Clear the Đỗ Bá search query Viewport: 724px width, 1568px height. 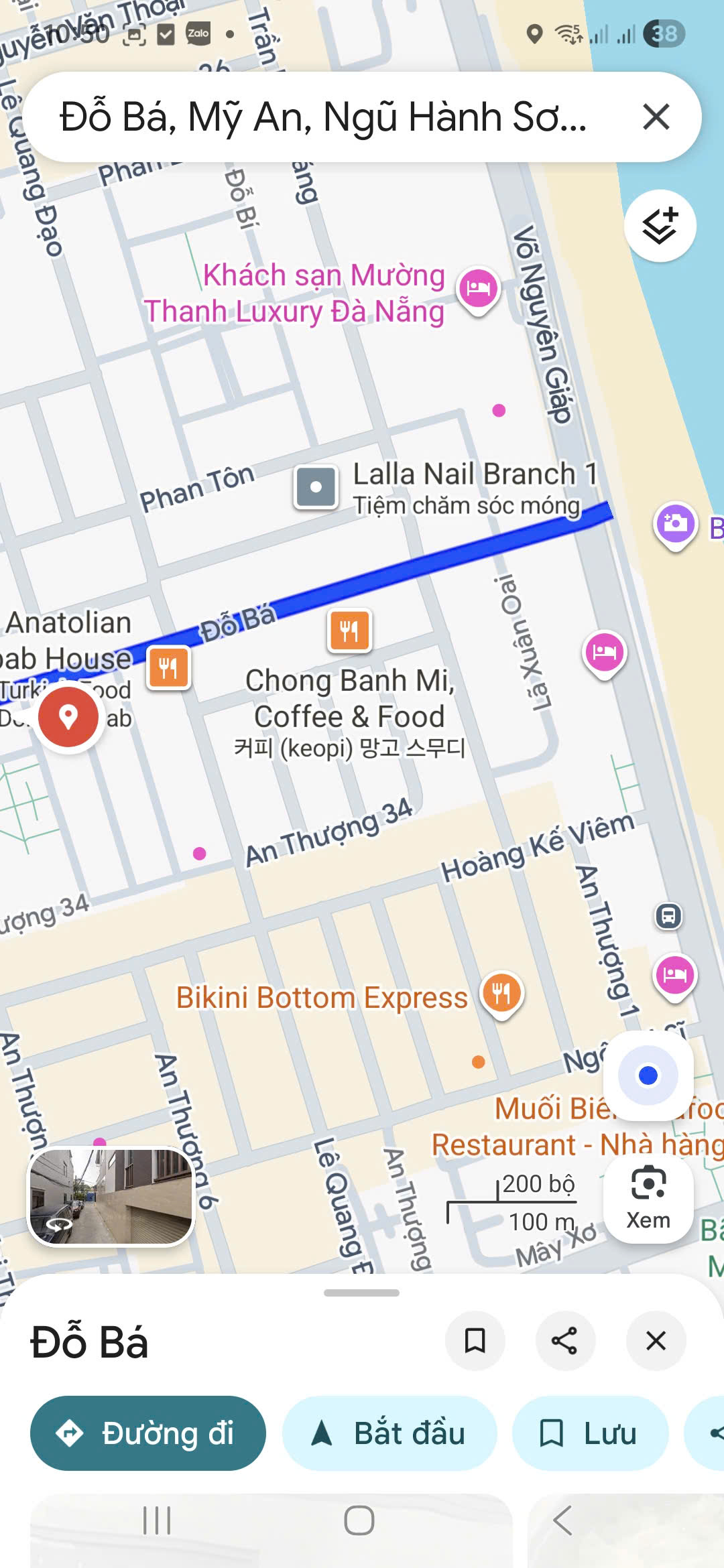[x=656, y=117]
